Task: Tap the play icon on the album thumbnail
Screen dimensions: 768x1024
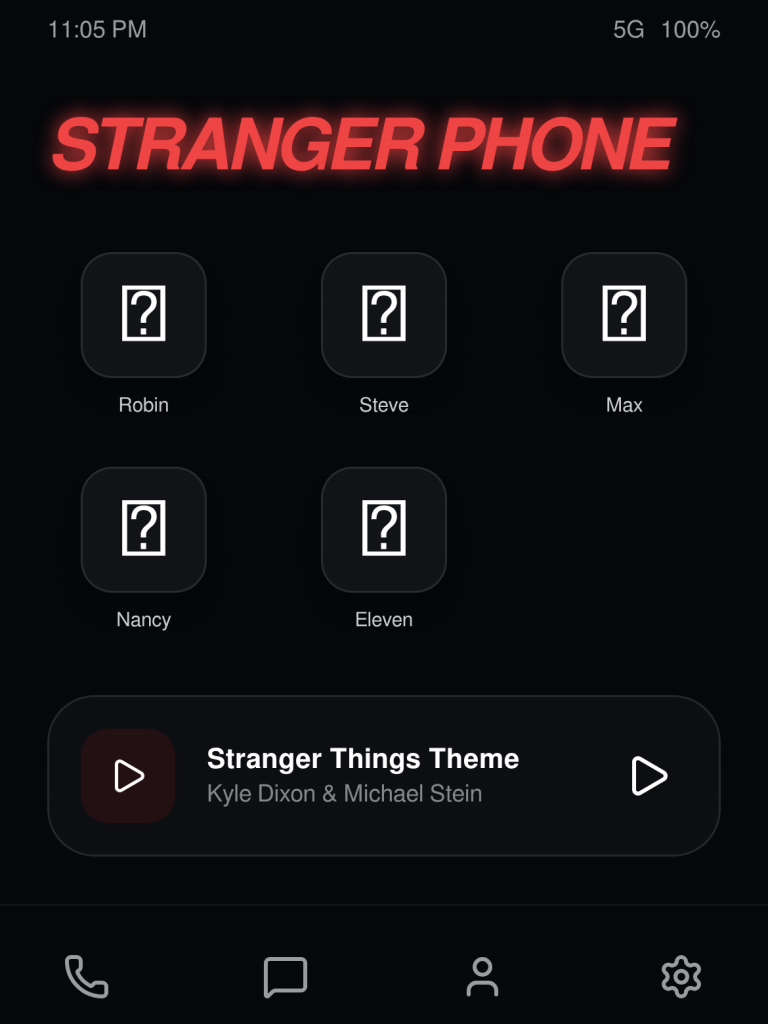Action: [x=127, y=775]
